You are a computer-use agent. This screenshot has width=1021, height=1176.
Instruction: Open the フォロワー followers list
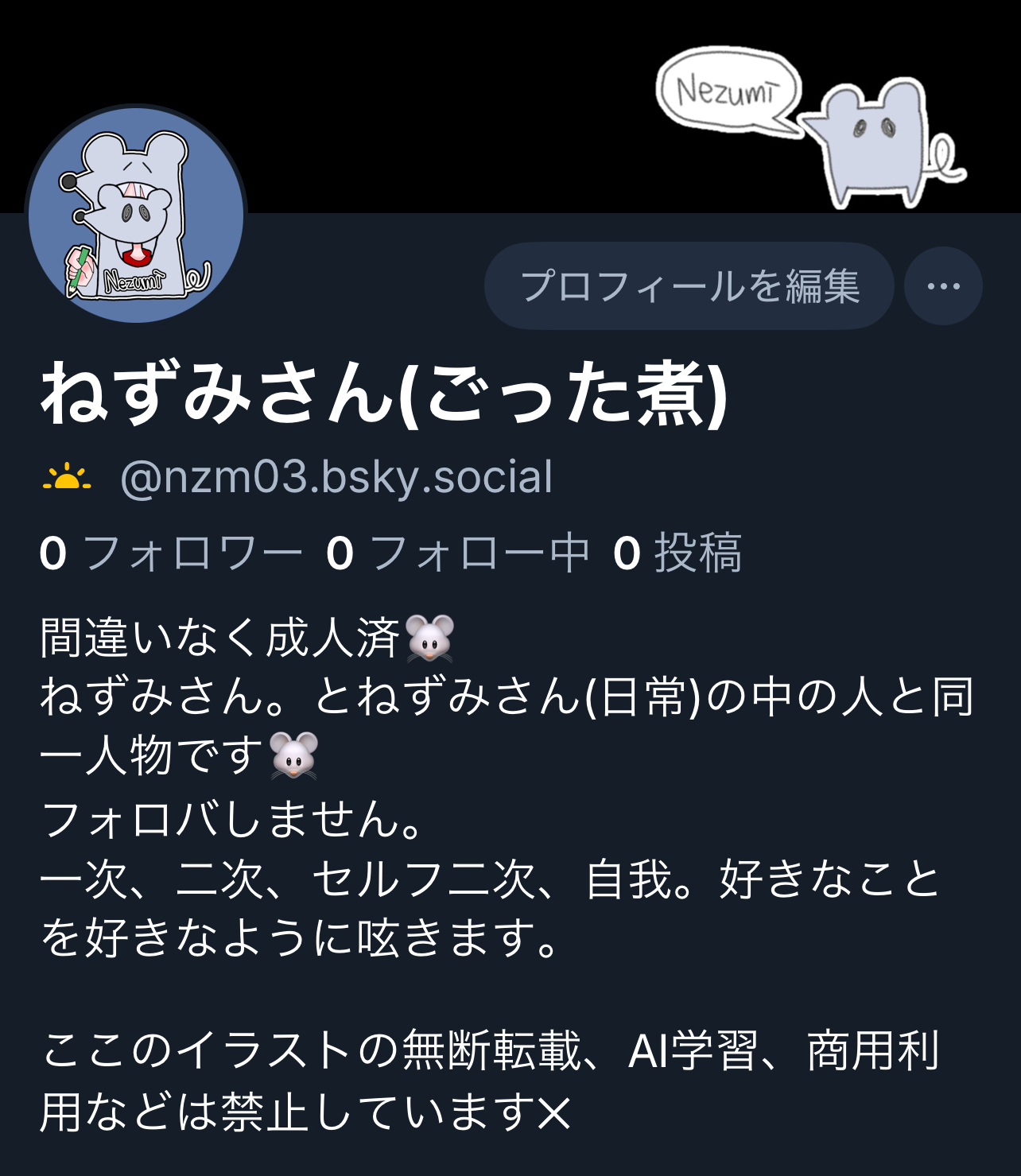click(171, 553)
